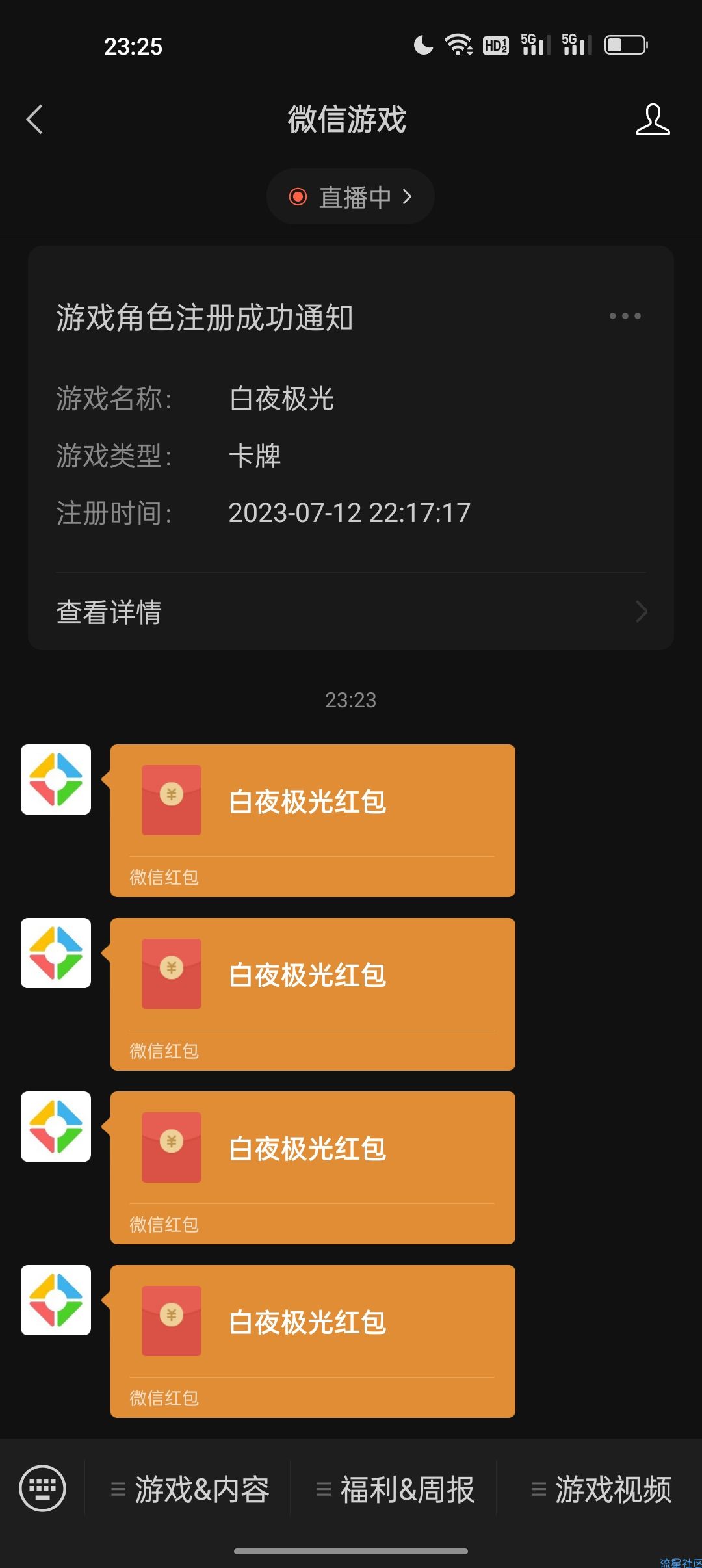Open the 直播中 live stream chip
The image size is (702, 1568).
tap(350, 196)
